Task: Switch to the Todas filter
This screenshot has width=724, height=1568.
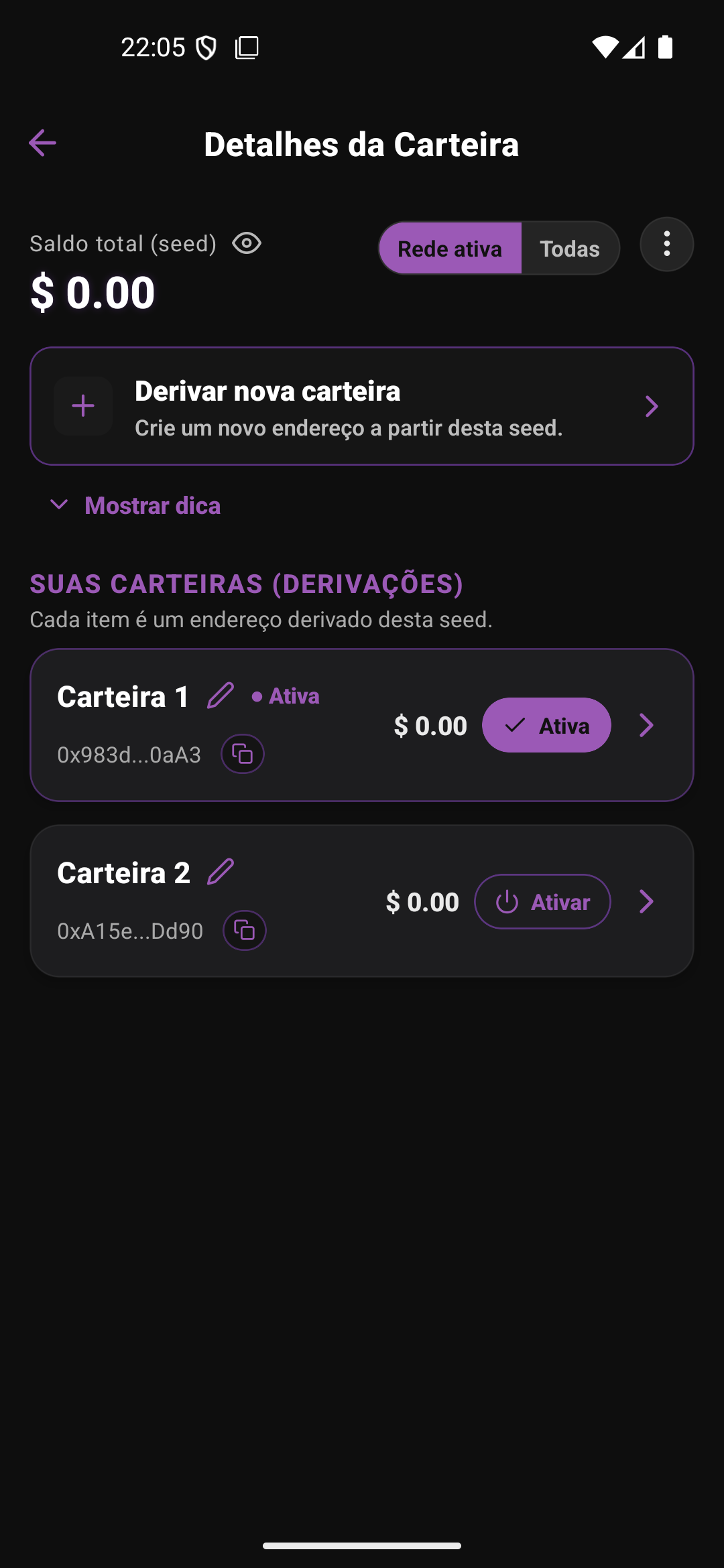Action: (570, 249)
